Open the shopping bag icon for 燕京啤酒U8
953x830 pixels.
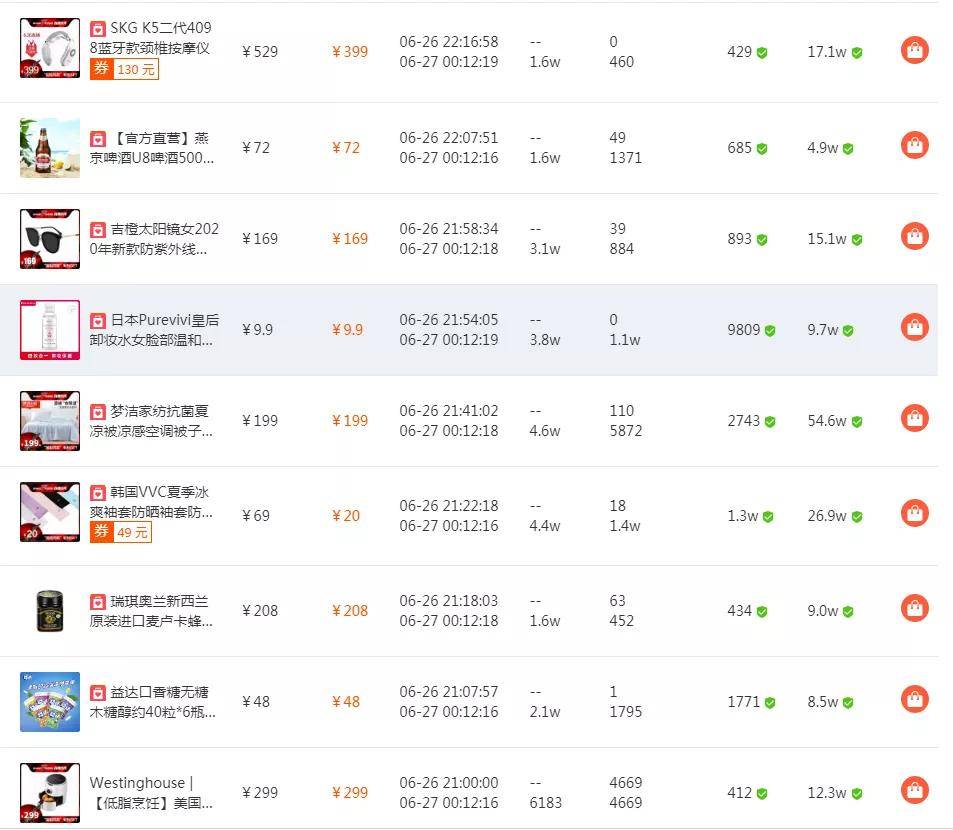click(914, 146)
